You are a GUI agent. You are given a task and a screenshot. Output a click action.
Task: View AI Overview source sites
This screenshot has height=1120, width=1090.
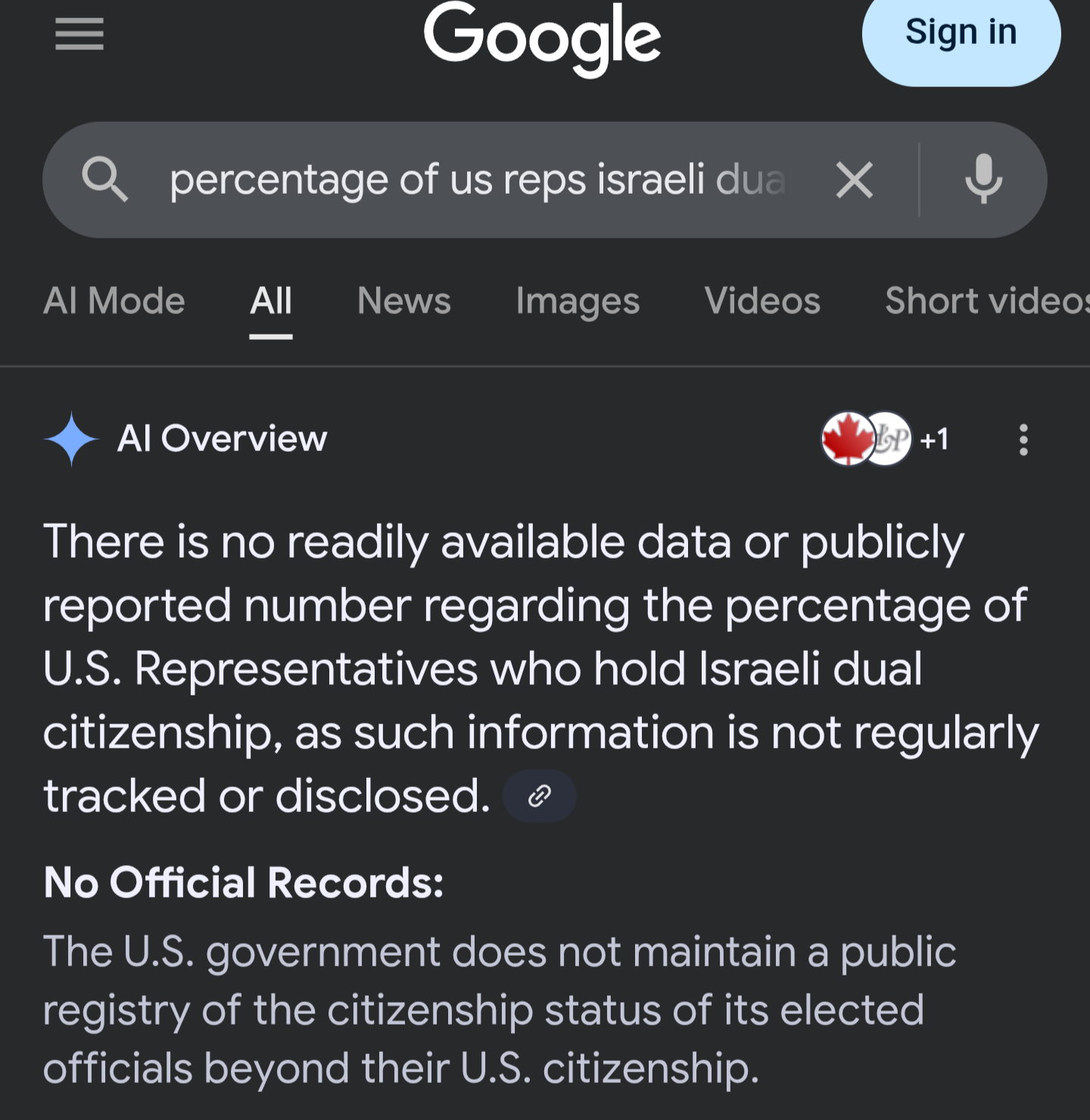pyautogui.click(x=884, y=439)
